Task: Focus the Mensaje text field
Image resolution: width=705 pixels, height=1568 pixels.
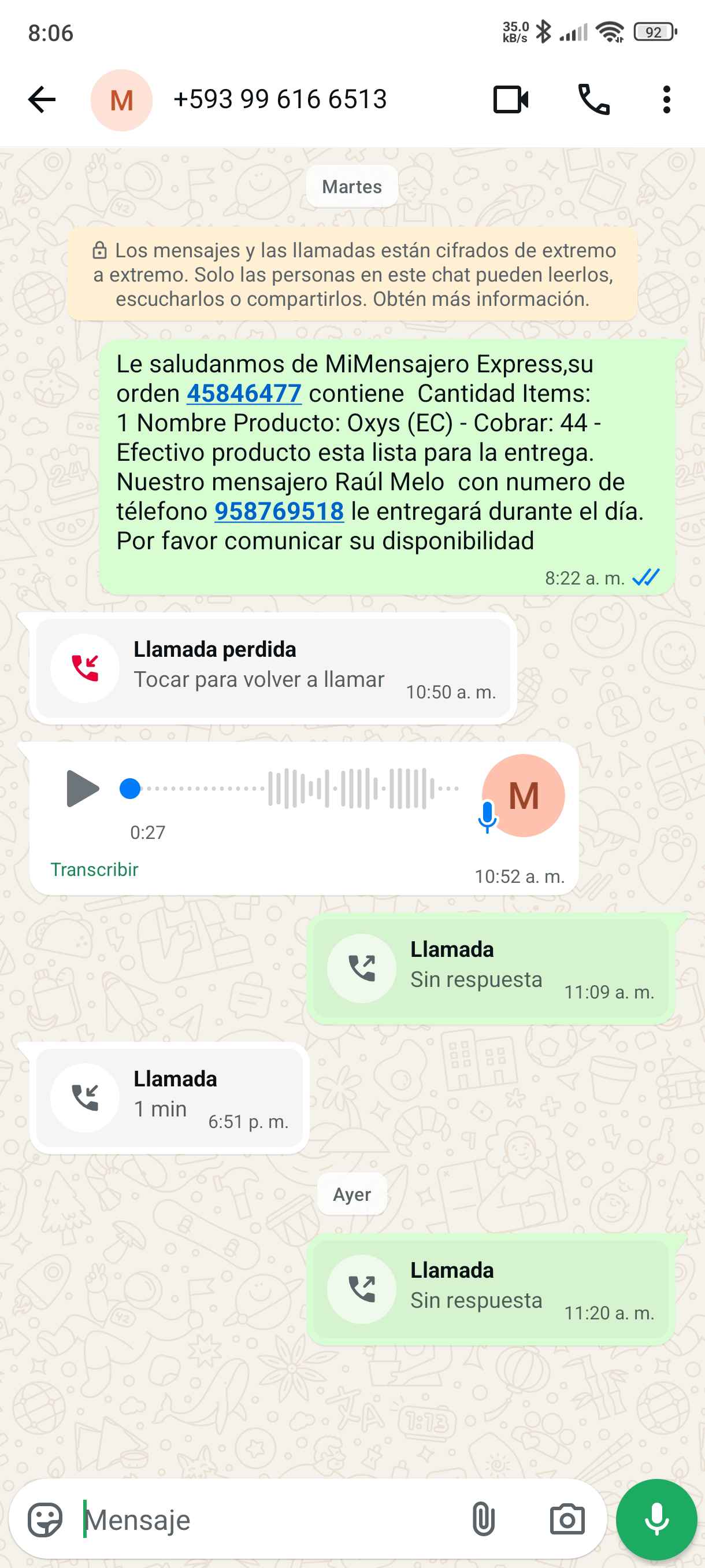Action: [x=268, y=1519]
